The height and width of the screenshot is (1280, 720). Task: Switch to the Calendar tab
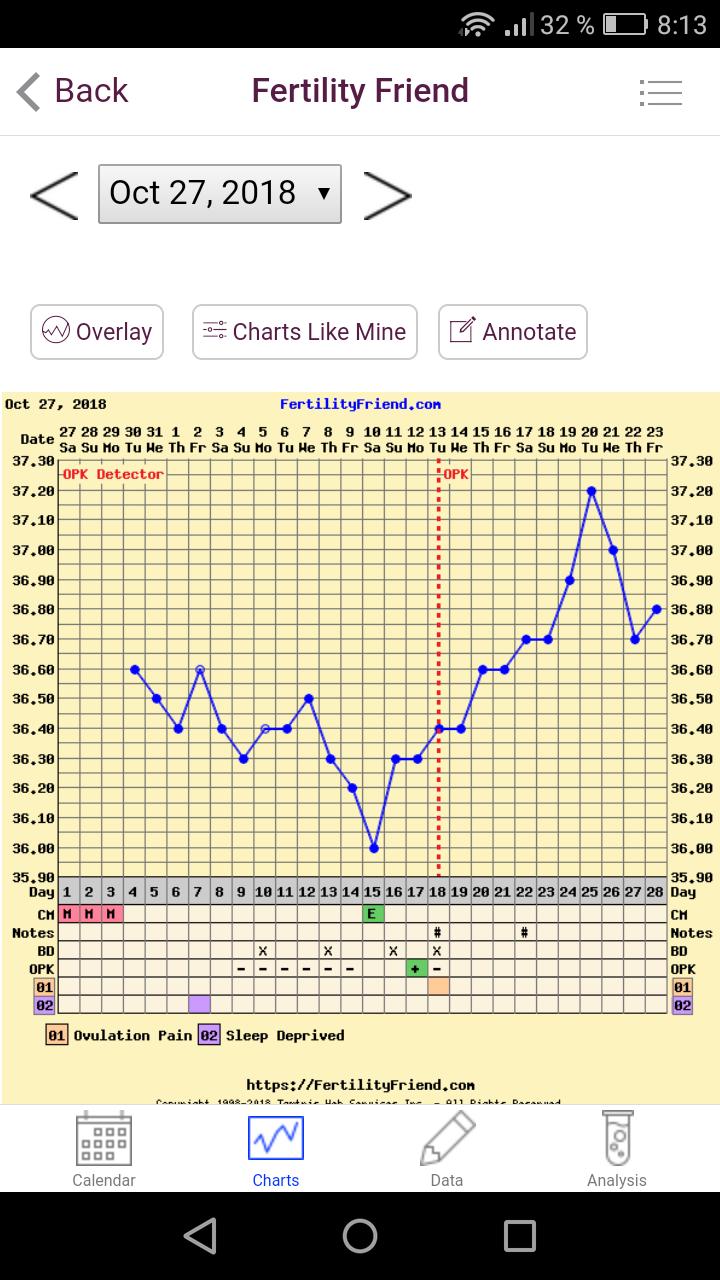click(x=104, y=1149)
